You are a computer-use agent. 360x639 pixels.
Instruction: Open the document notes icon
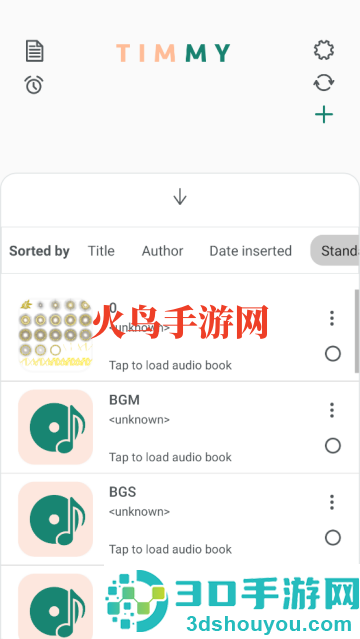(35, 51)
